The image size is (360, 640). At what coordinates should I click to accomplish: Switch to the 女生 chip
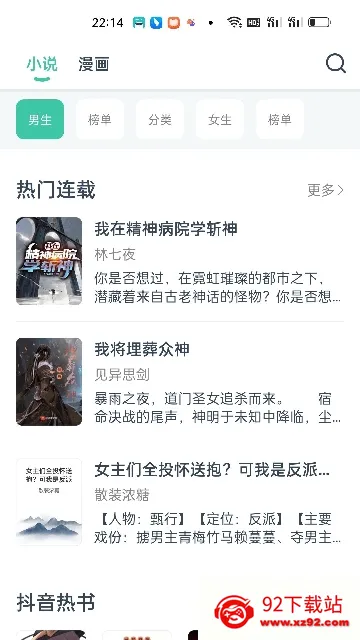[x=220, y=119]
